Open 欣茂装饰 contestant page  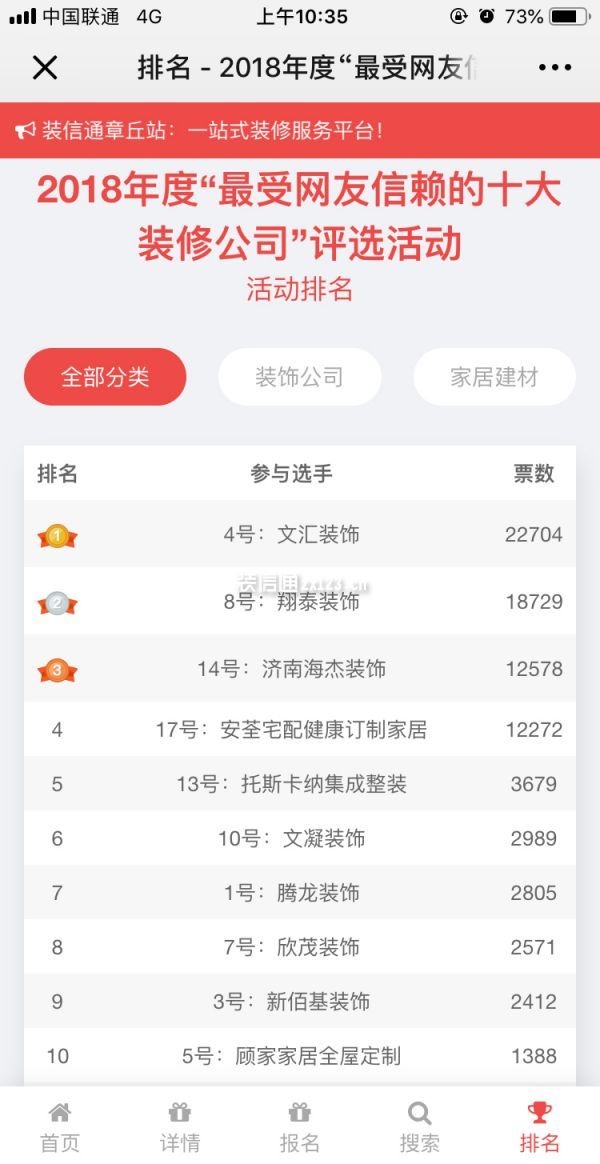click(300, 947)
